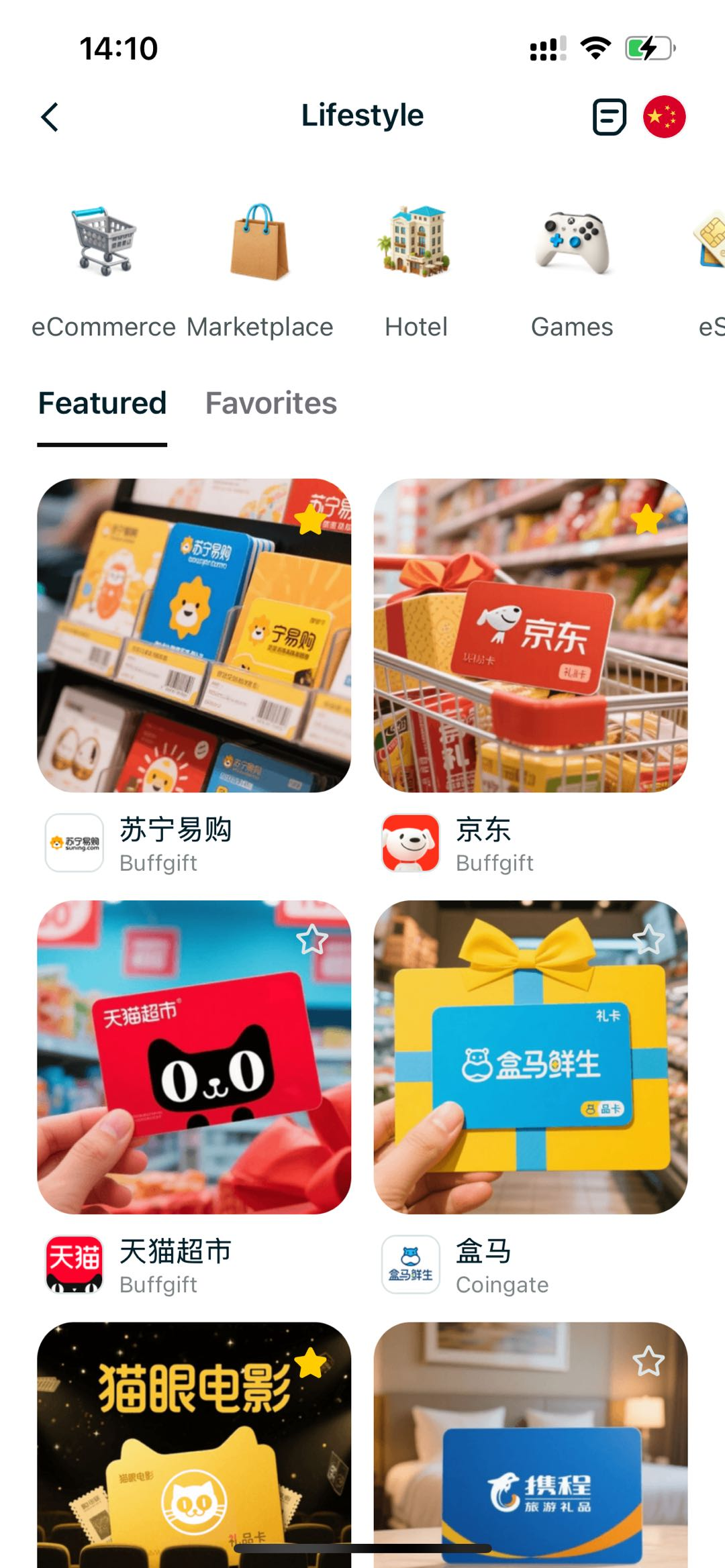Favorite the 盒马 card
The width and height of the screenshot is (725, 1568).
(x=648, y=940)
